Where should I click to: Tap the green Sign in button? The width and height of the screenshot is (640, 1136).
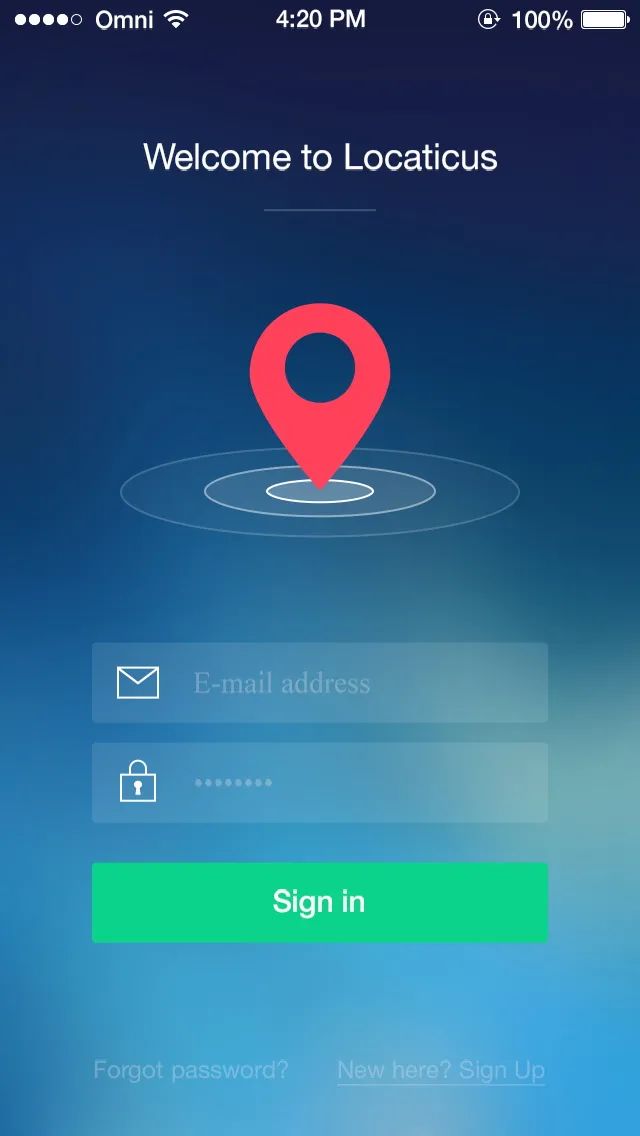pyautogui.click(x=320, y=902)
